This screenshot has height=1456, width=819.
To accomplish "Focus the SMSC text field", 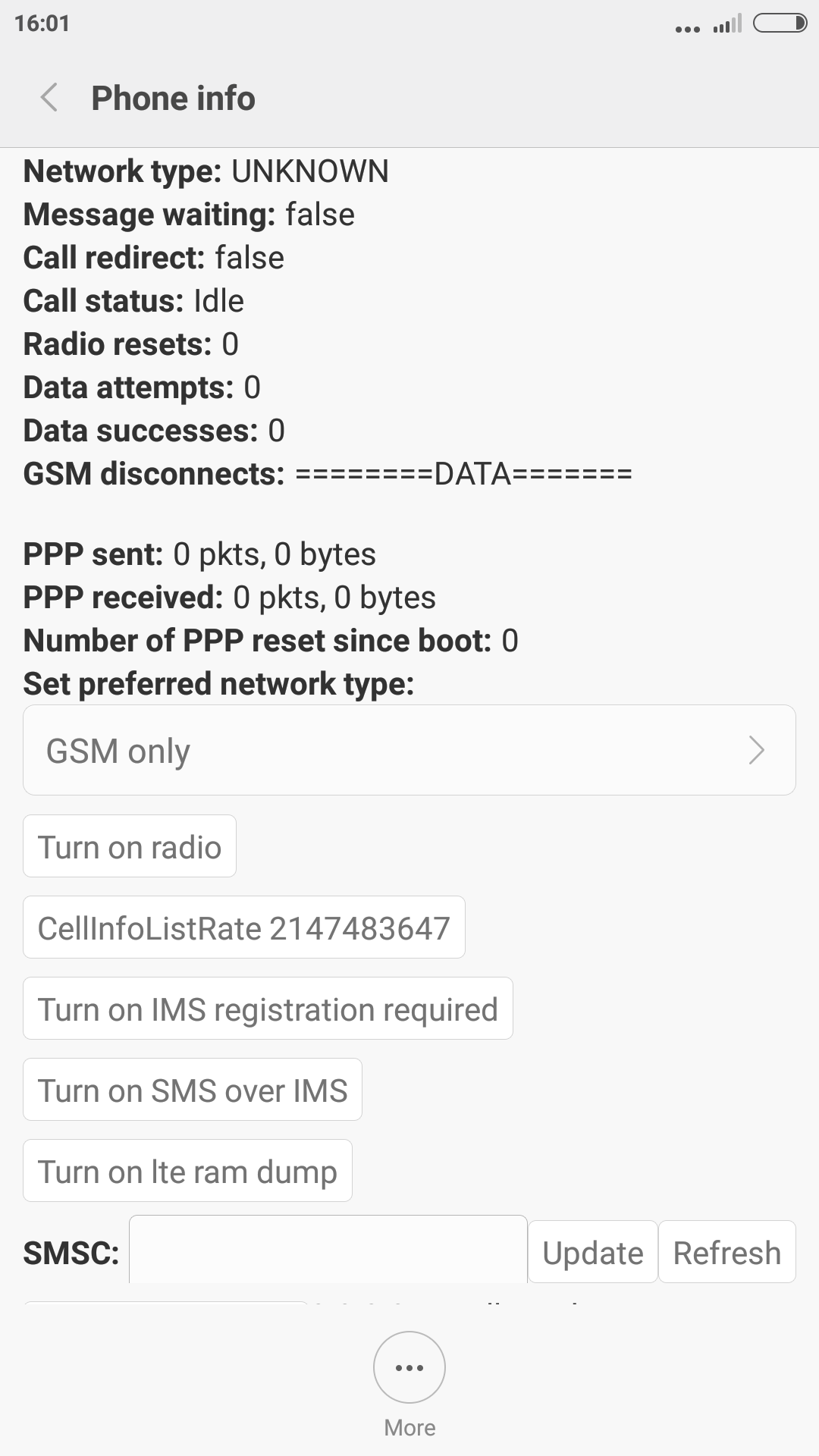I will click(x=328, y=1251).
